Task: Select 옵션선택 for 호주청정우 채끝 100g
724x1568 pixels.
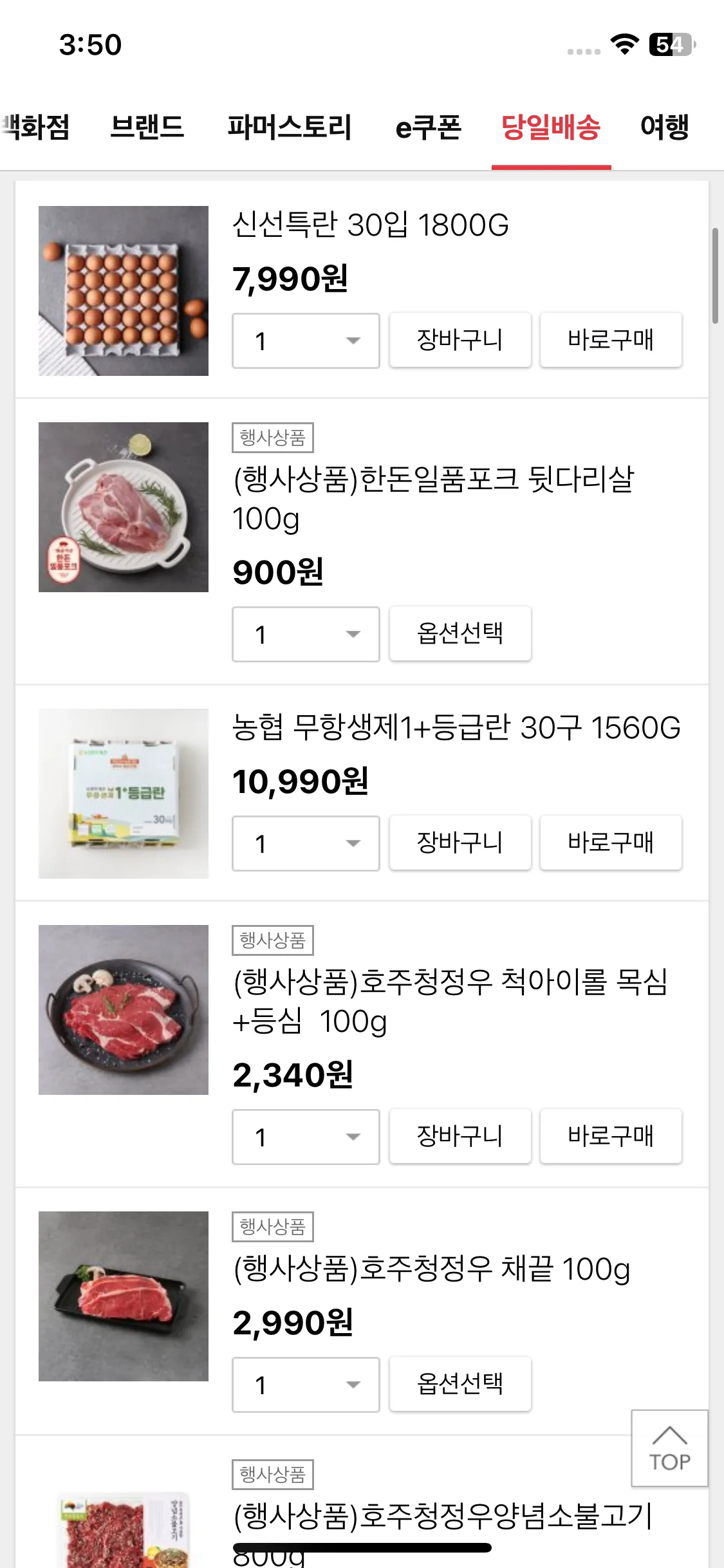Action: (x=460, y=1384)
